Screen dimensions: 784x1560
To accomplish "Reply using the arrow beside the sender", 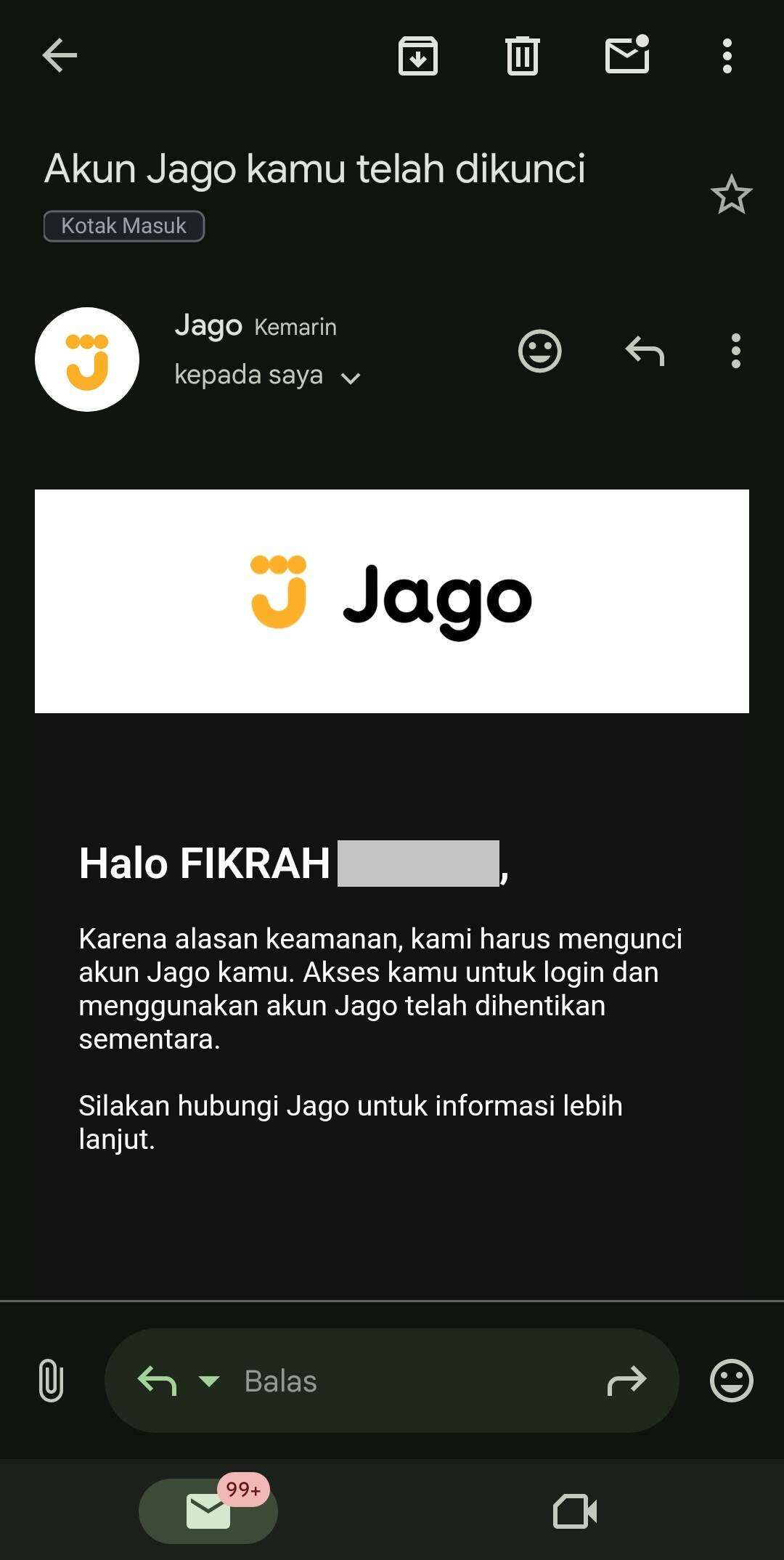I will coord(645,352).
